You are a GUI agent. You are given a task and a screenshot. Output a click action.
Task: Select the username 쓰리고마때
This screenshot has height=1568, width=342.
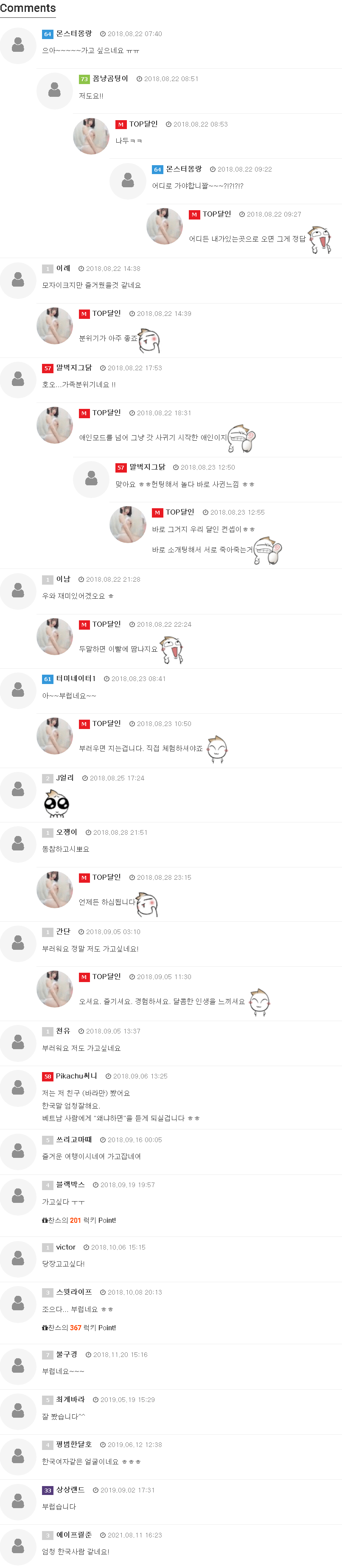pyautogui.click(x=74, y=1139)
